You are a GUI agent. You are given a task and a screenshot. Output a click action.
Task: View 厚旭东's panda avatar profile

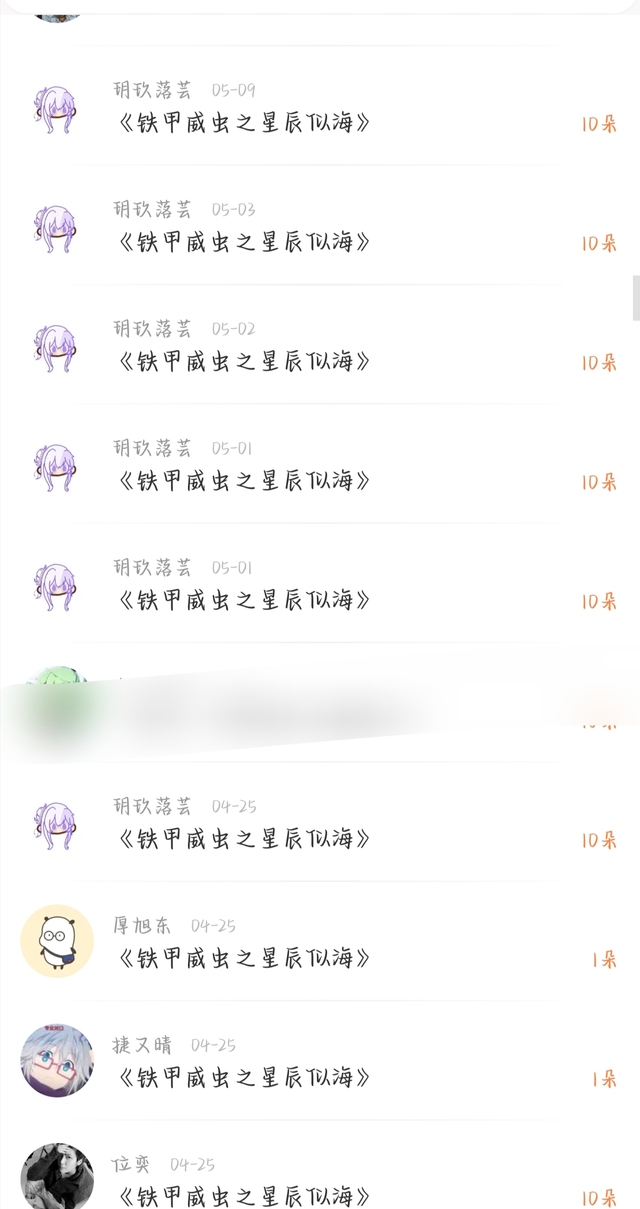pos(57,941)
